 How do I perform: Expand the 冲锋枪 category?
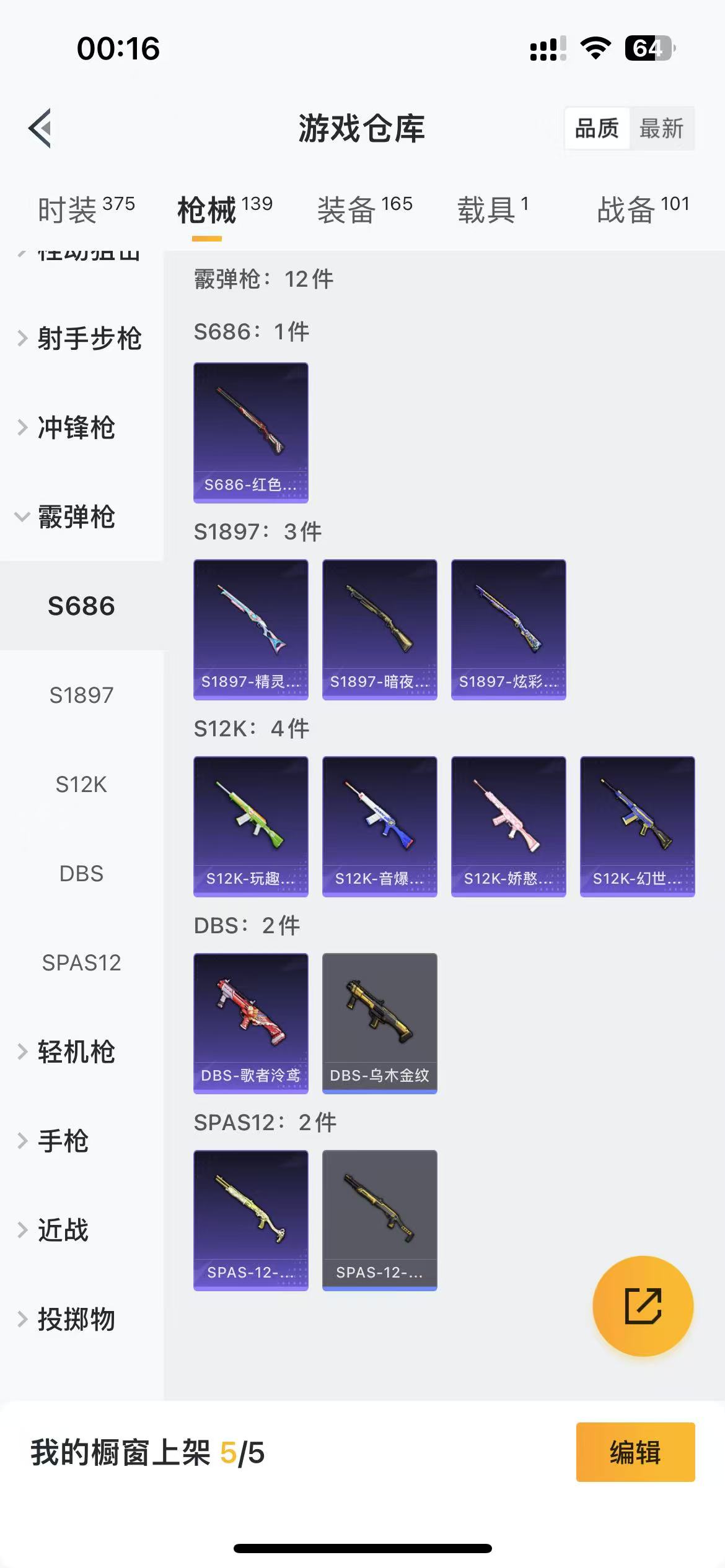(76, 428)
